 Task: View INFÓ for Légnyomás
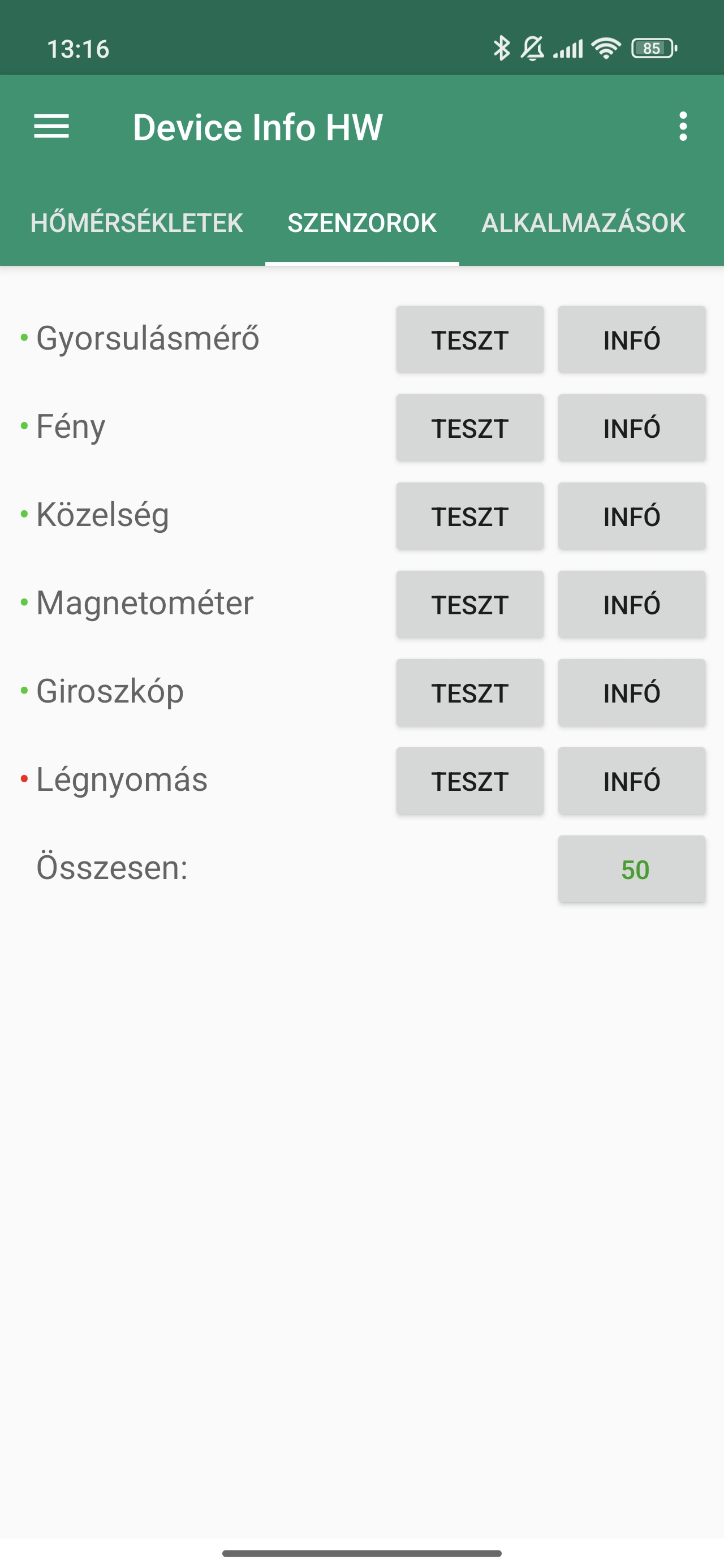point(631,781)
